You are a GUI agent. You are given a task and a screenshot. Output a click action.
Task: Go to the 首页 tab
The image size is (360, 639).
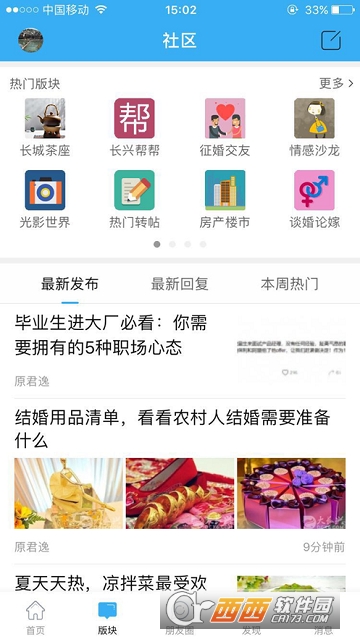point(35,617)
